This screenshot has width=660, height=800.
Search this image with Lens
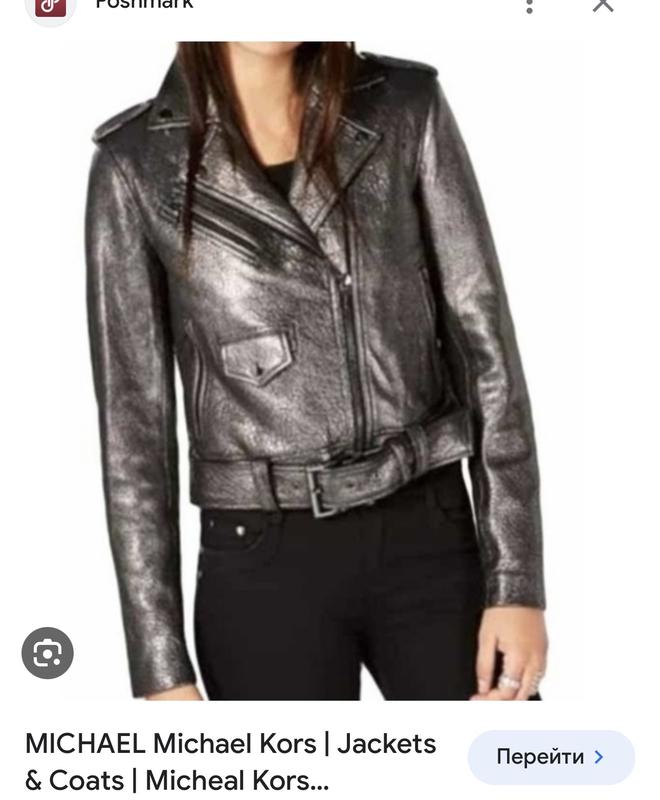48,653
